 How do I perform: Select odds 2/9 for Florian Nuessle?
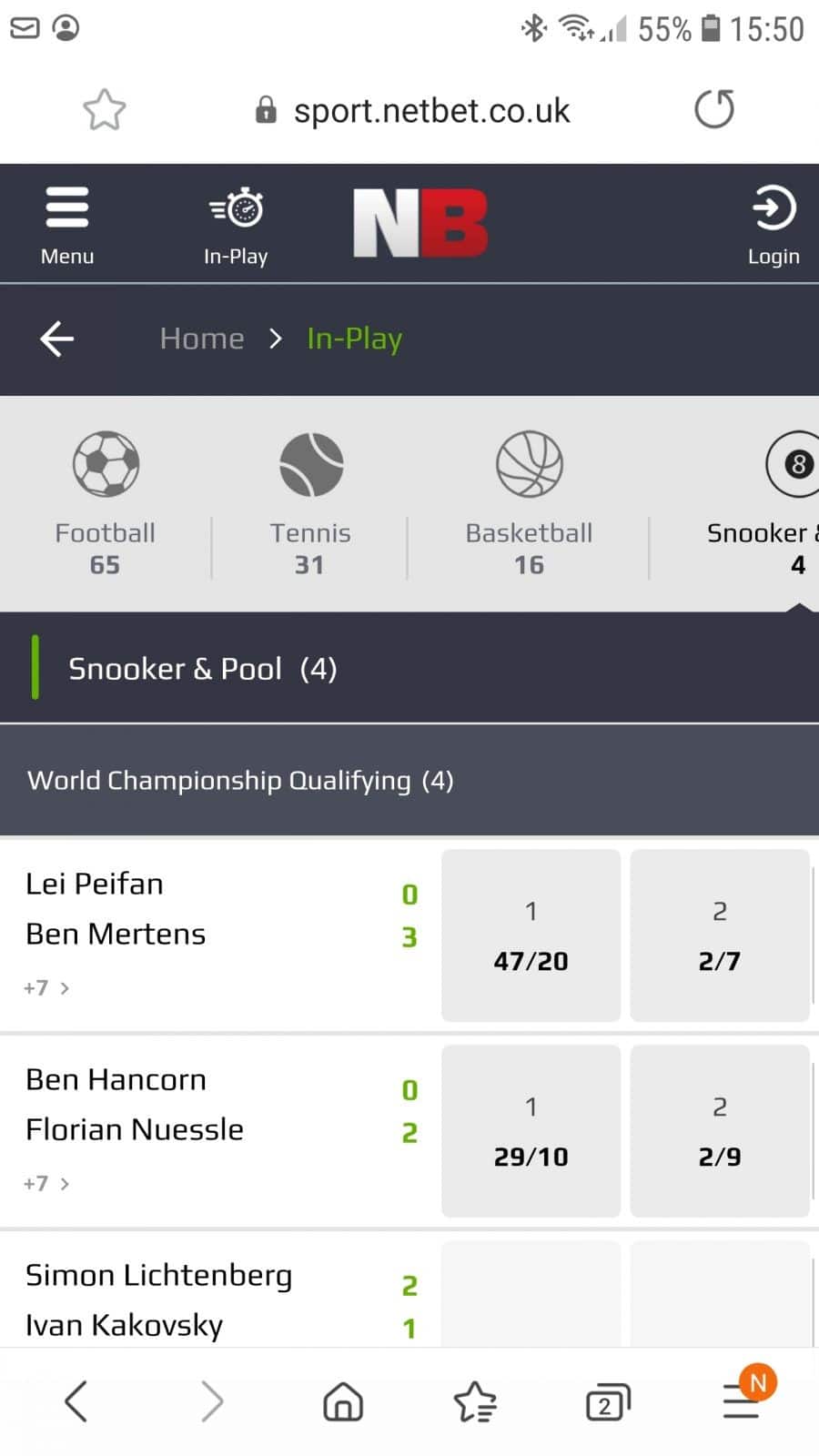pyautogui.click(x=719, y=1131)
